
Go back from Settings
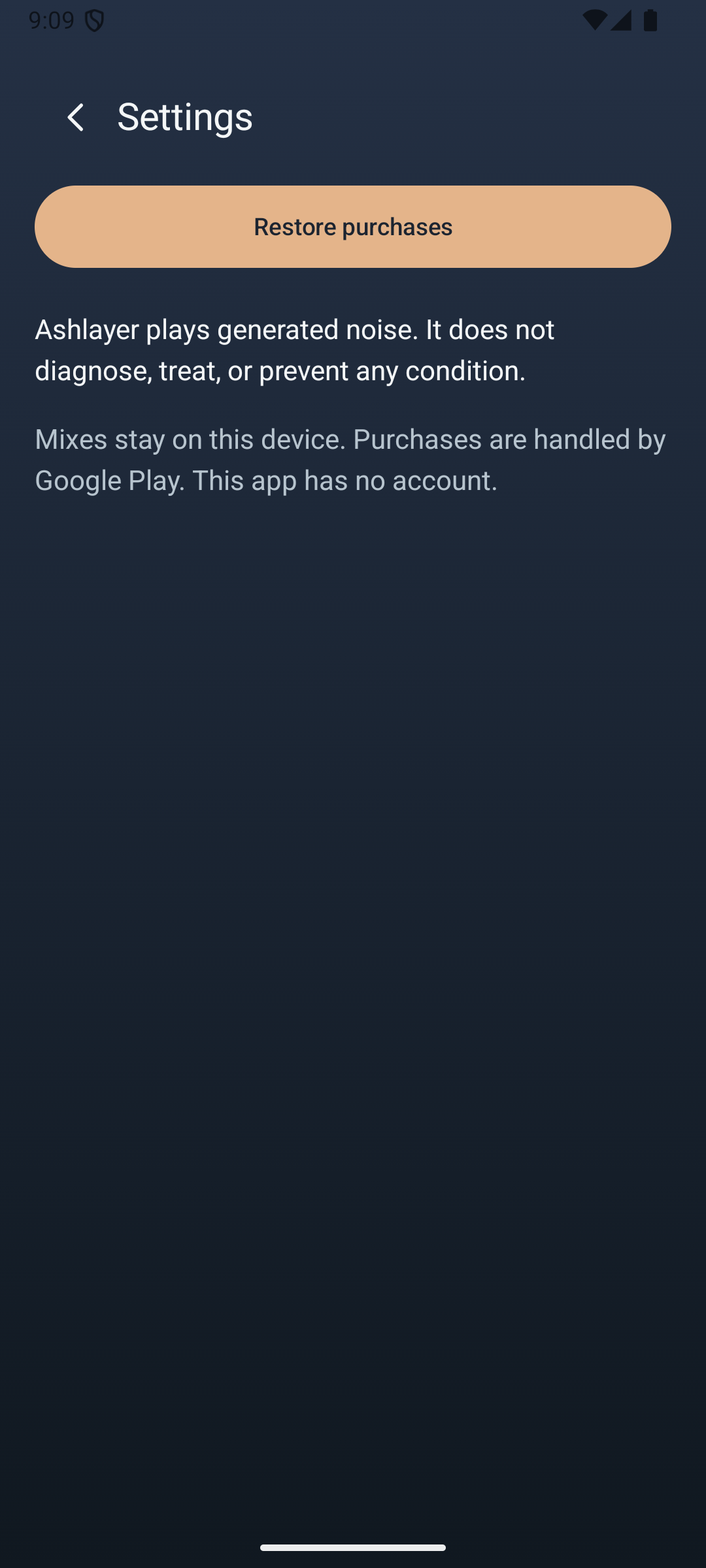click(76, 118)
